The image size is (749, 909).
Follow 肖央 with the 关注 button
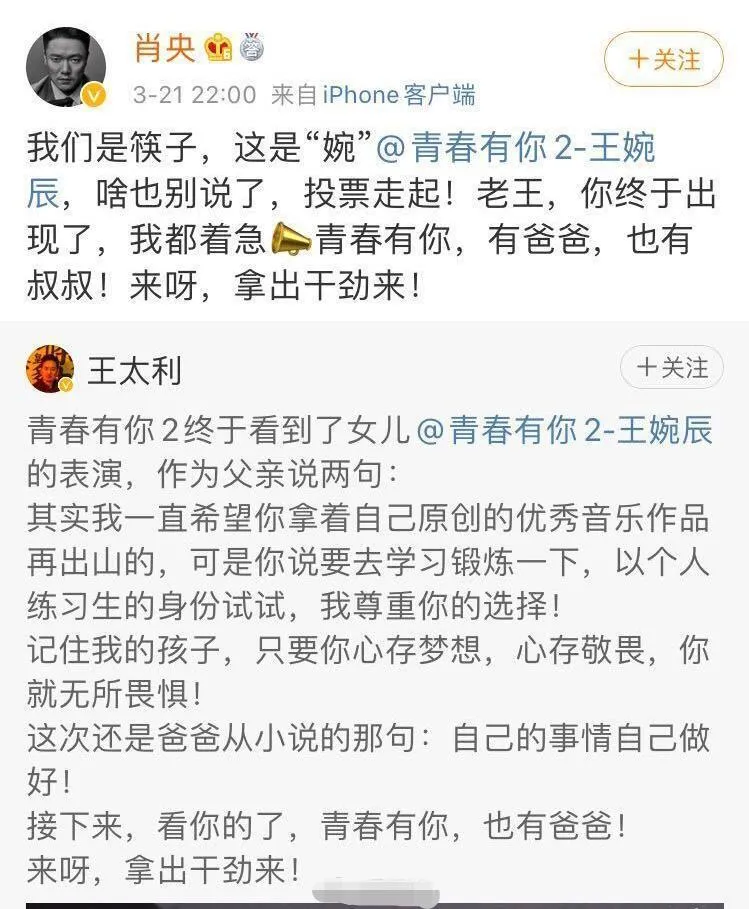tap(666, 60)
